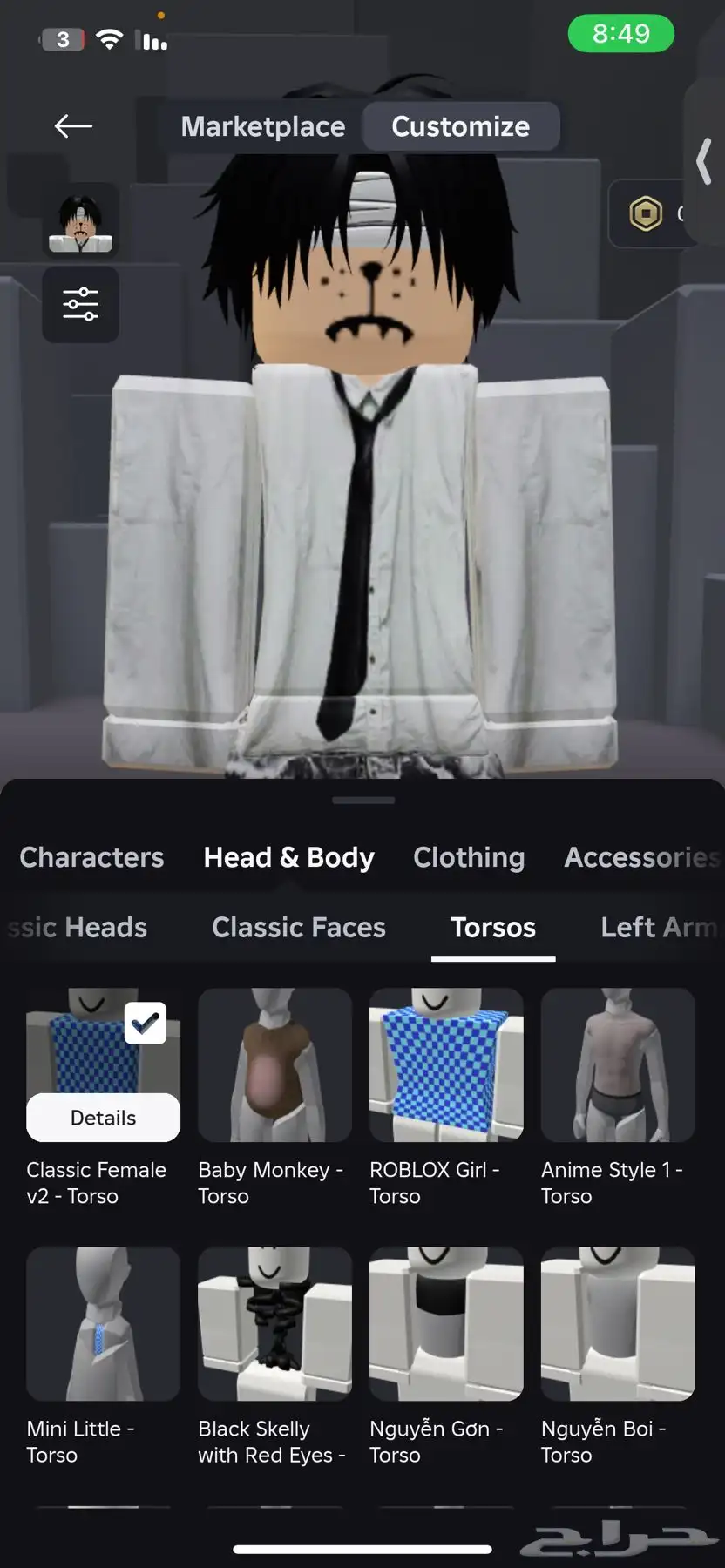This screenshot has width=725, height=1568.
Task: Equip the Baby Monkey Torso
Action: pyautogui.click(x=274, y=1064)
